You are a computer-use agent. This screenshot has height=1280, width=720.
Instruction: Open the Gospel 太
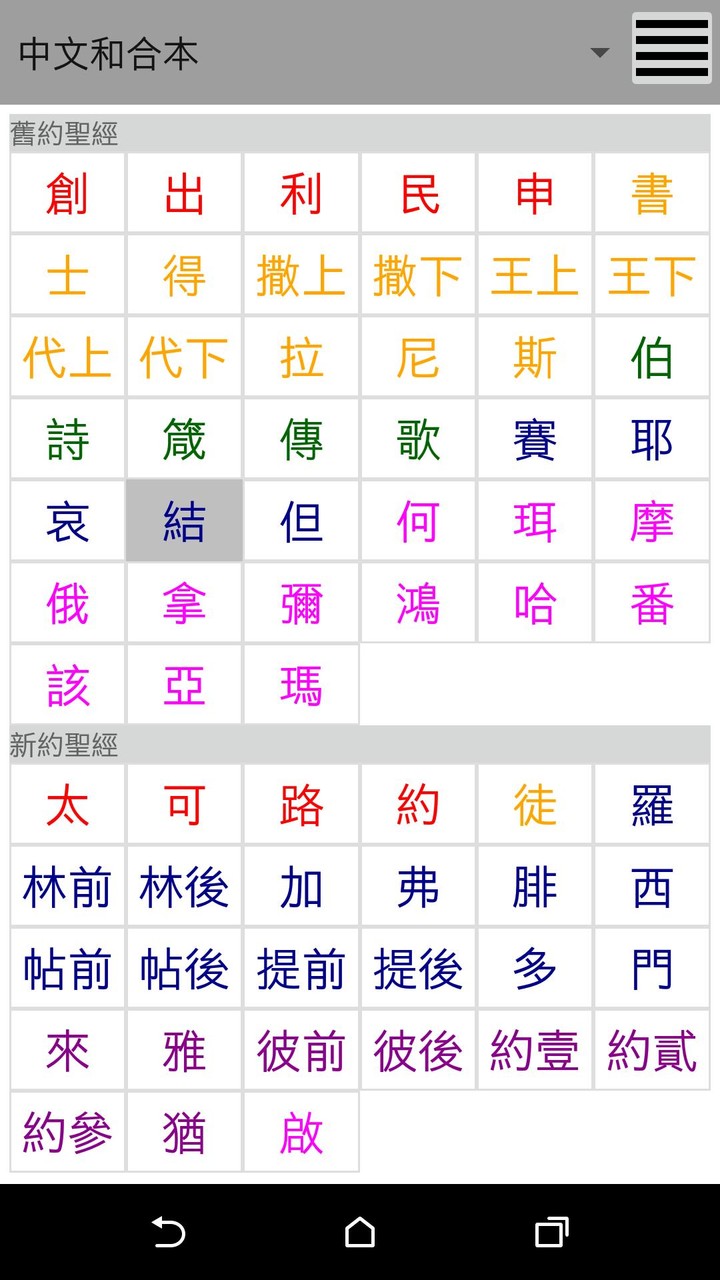pos(67,805)
